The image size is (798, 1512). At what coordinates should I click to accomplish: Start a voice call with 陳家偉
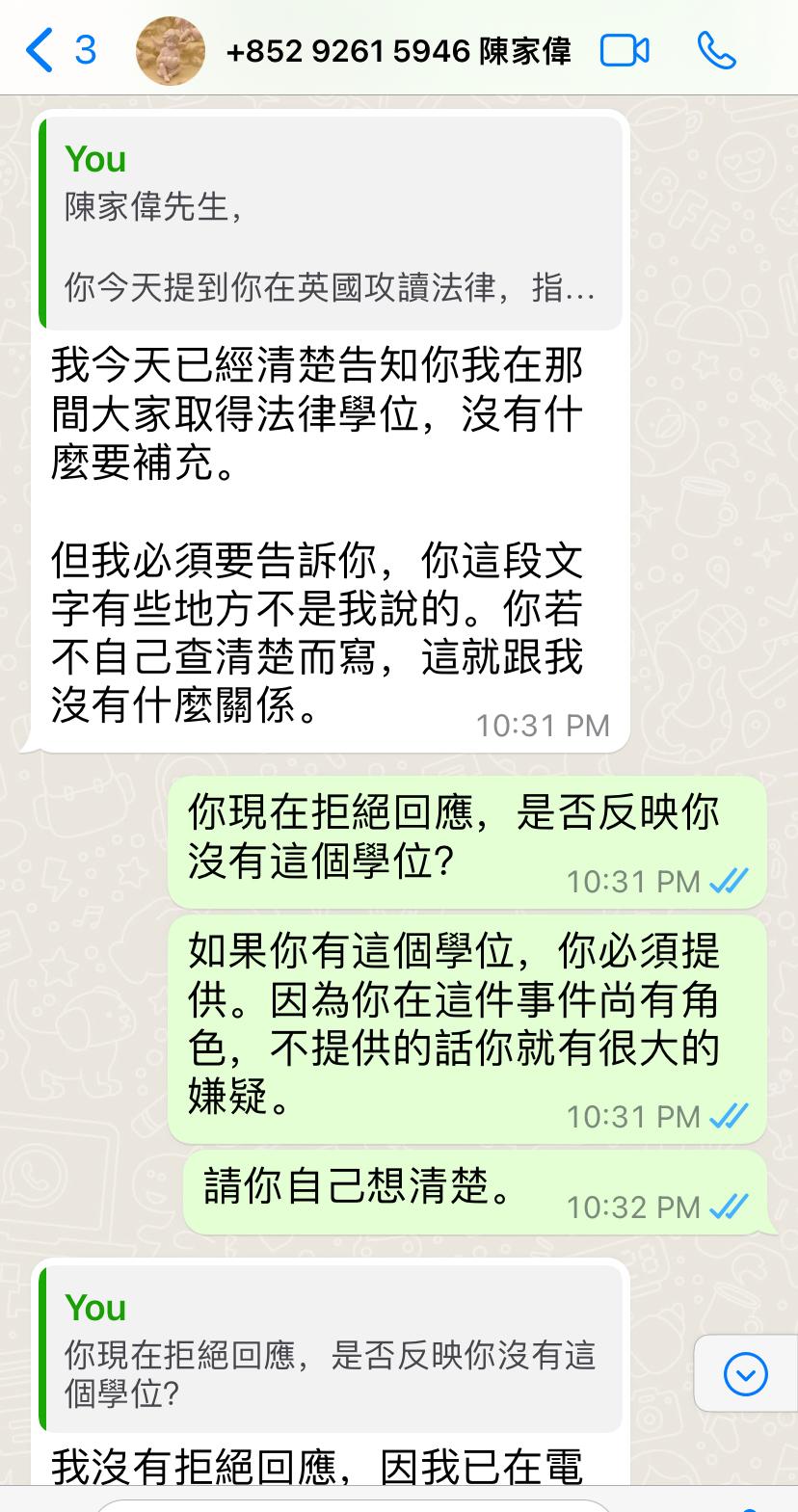pos(716,50)
